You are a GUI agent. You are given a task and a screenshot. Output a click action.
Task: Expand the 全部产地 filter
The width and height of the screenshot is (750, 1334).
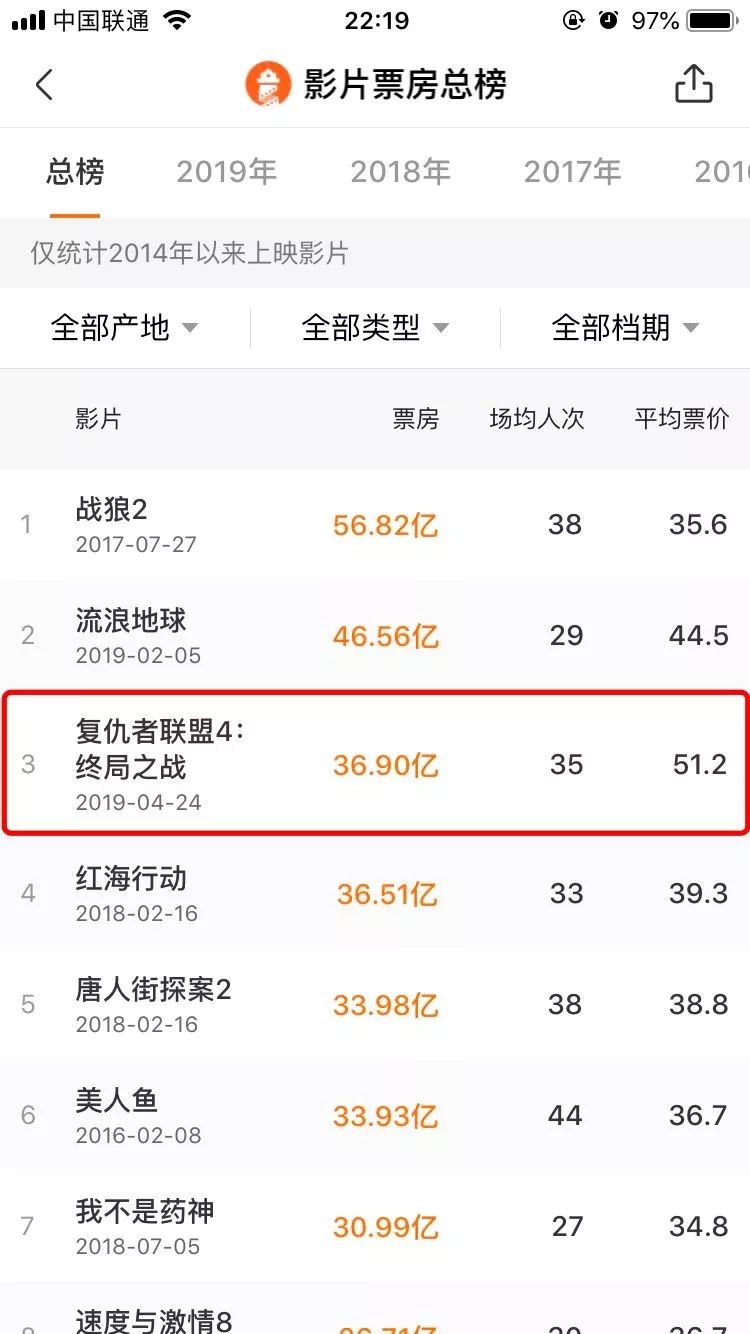coord(125,328)
